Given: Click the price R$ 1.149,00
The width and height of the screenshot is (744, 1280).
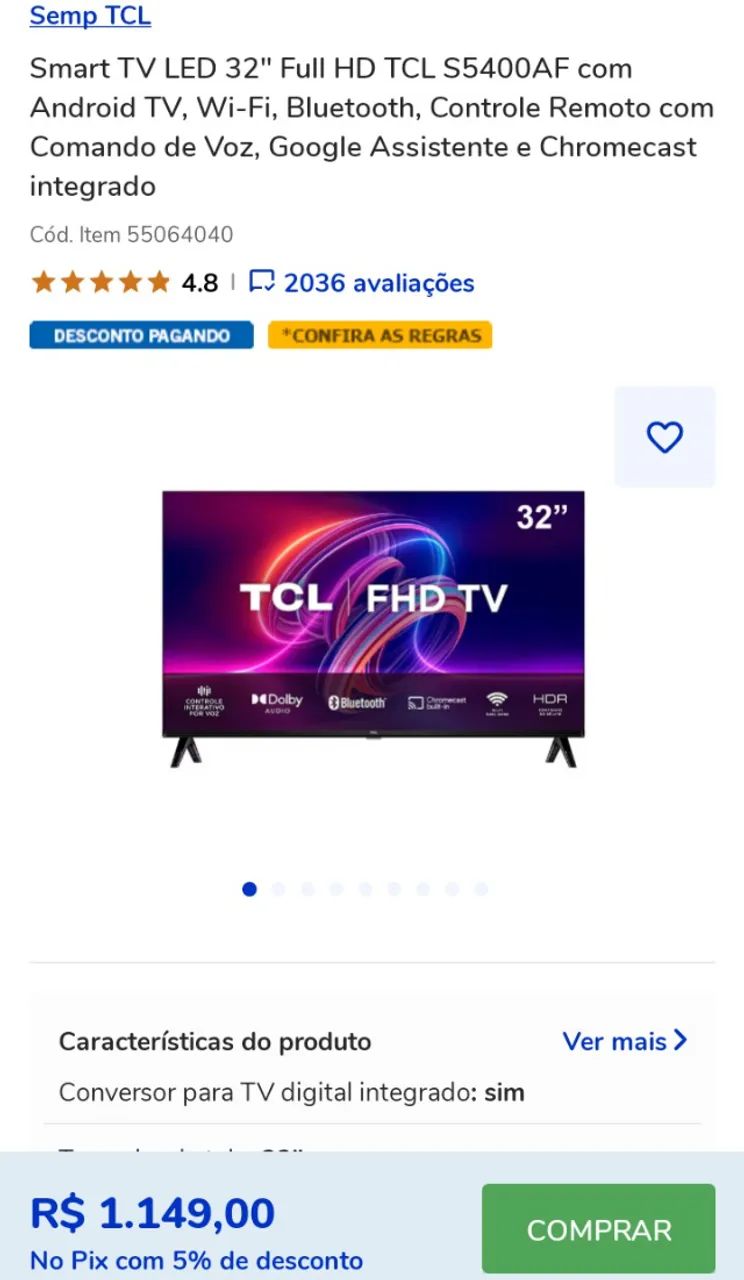Looking at the screenshot, I should tap(151, 1212).
